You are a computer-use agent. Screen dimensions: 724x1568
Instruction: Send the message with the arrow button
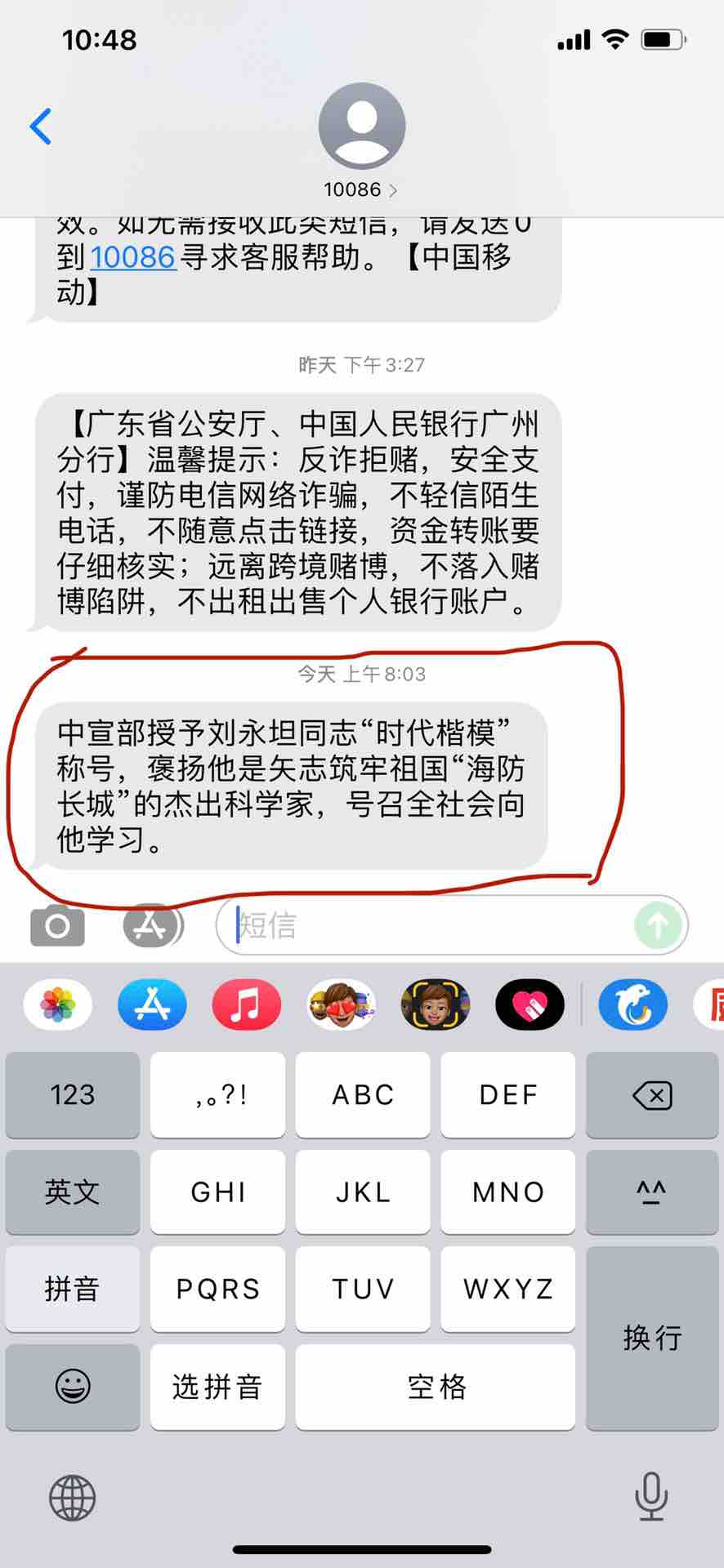pos(659,925)
